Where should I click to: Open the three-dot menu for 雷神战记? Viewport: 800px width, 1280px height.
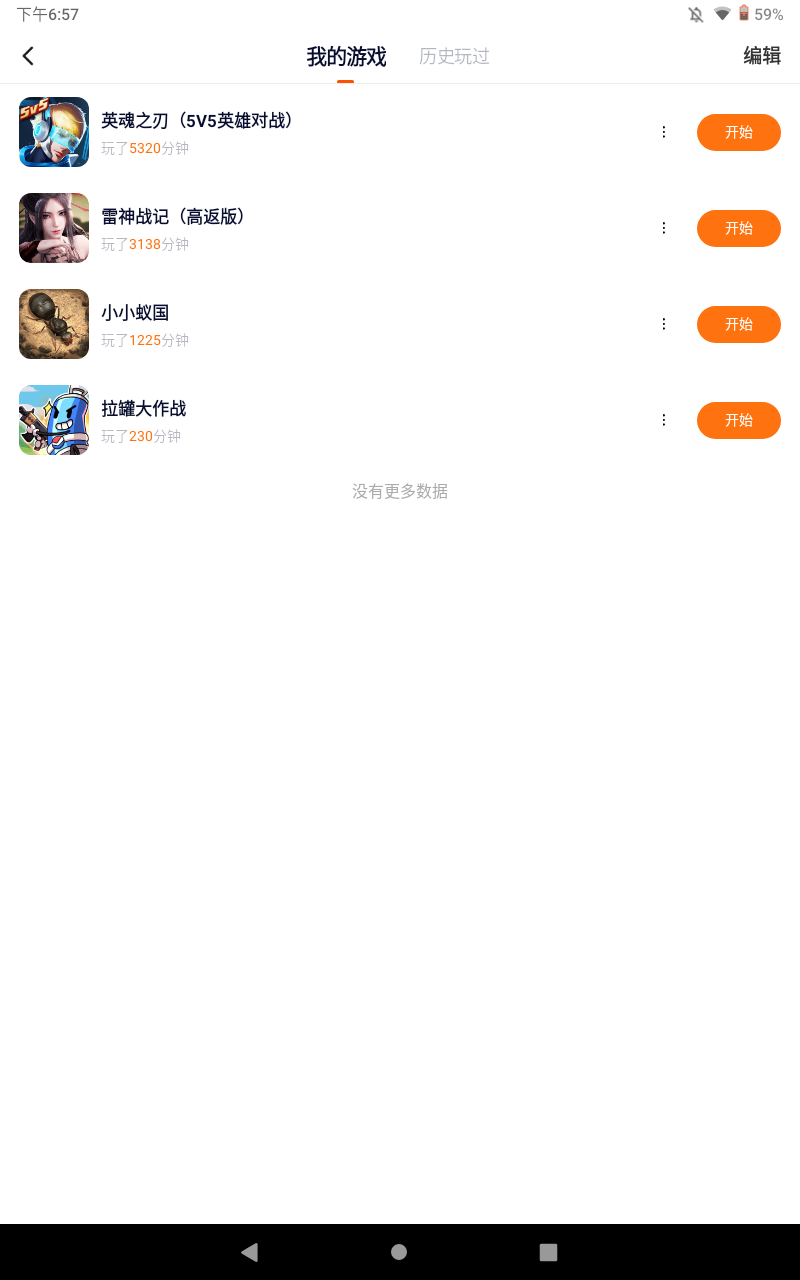[663, 228]
